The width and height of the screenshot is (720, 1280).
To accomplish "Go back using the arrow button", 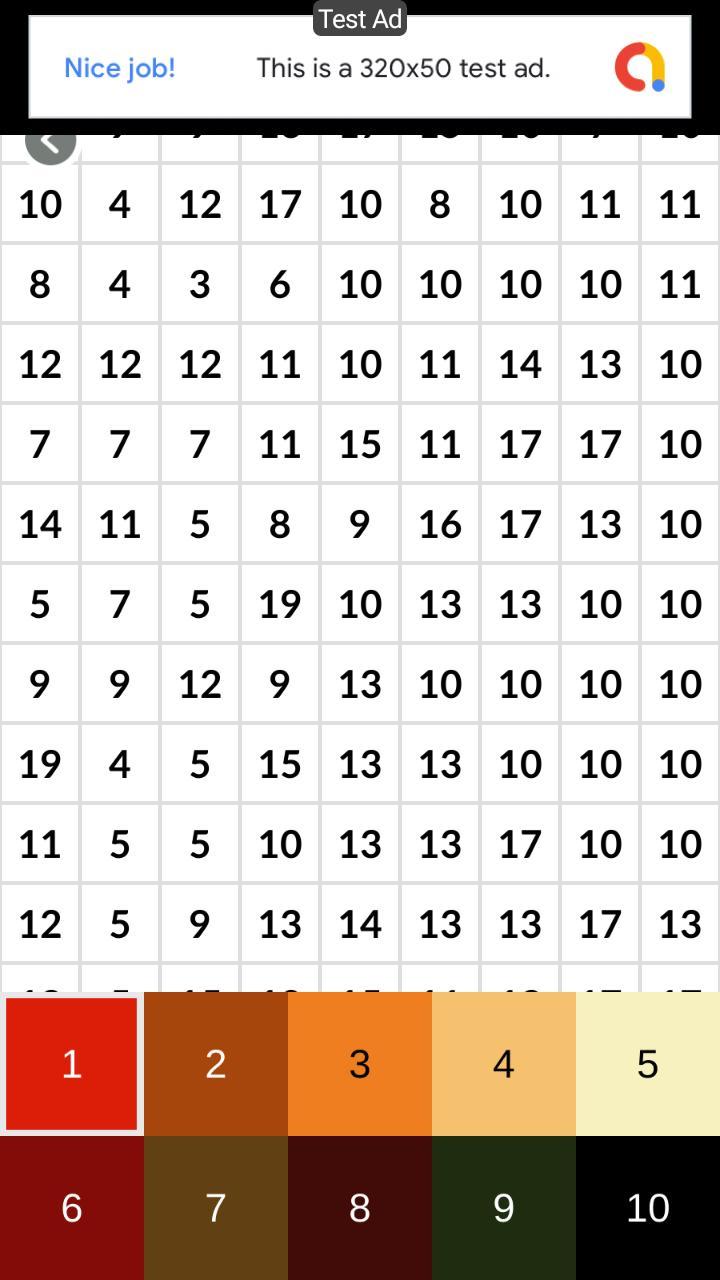I will [50, 143].
